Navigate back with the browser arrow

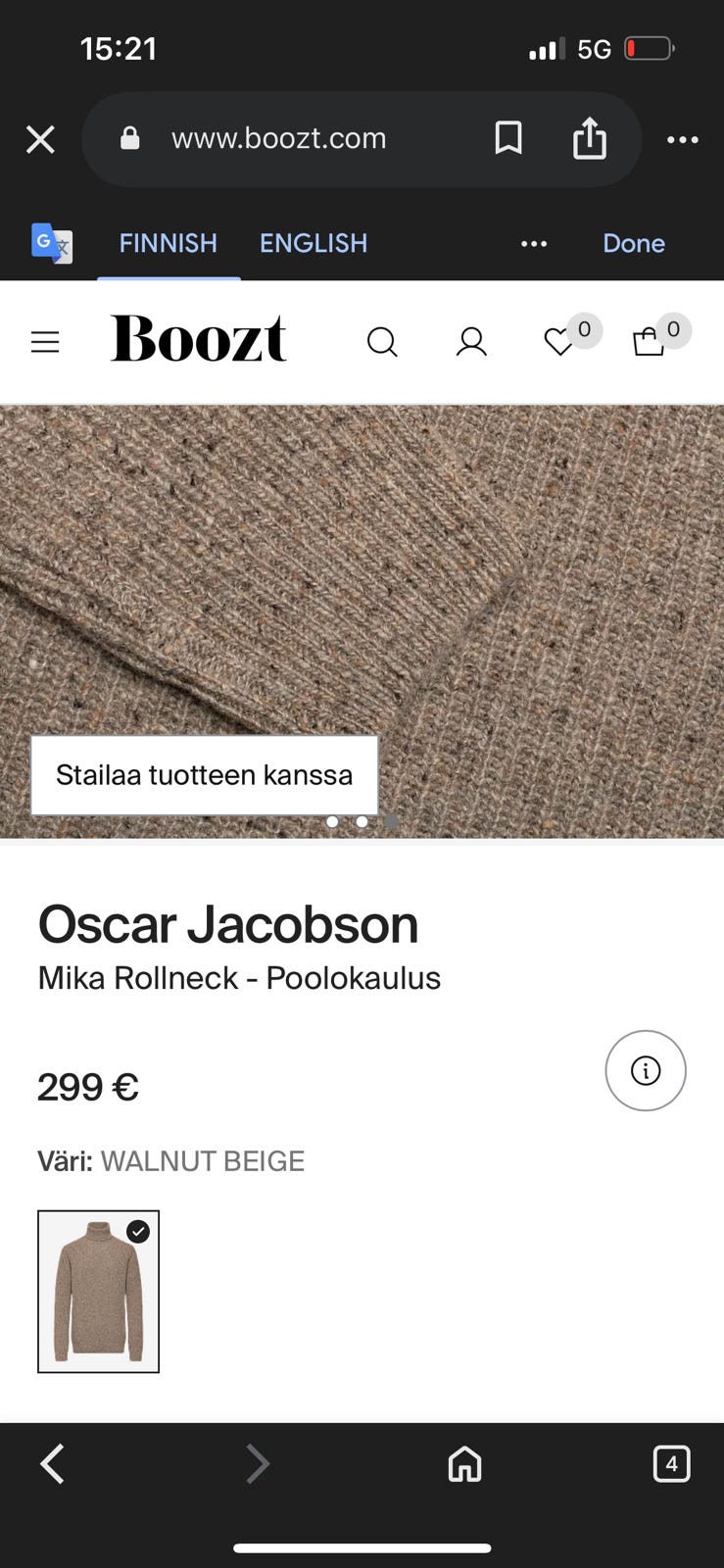[51, 1464]
